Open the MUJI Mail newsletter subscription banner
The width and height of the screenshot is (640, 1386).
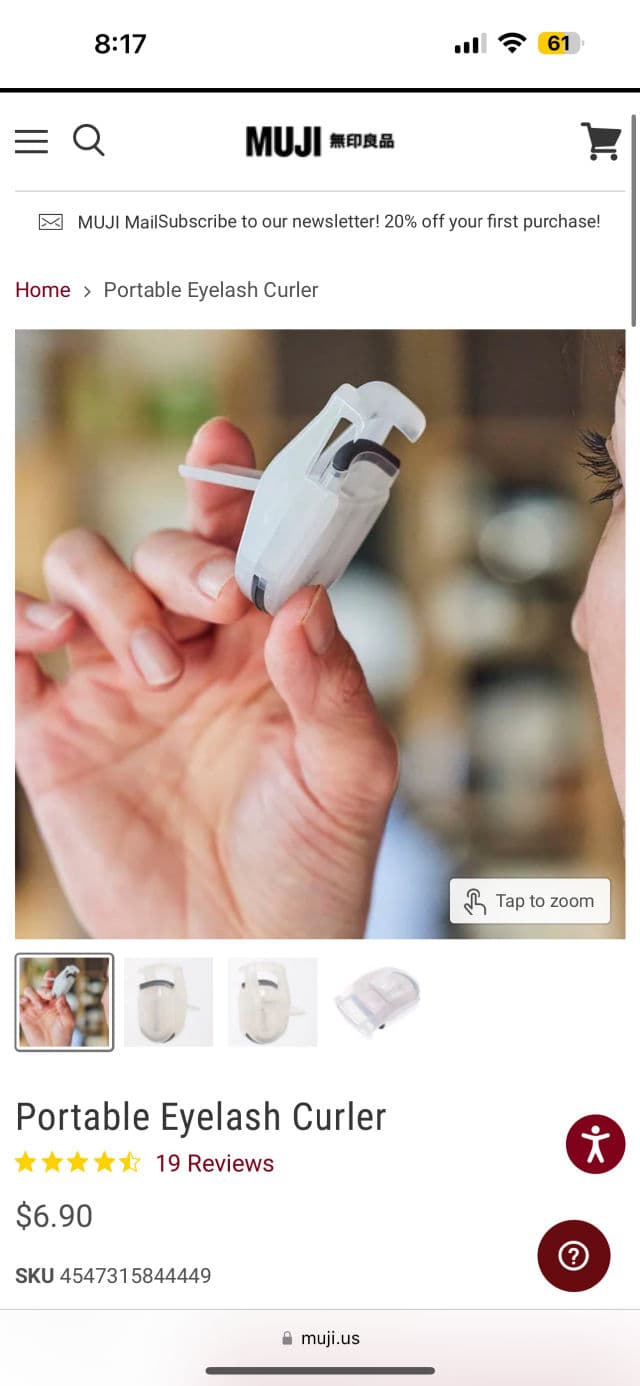click(x=320, y=222)
